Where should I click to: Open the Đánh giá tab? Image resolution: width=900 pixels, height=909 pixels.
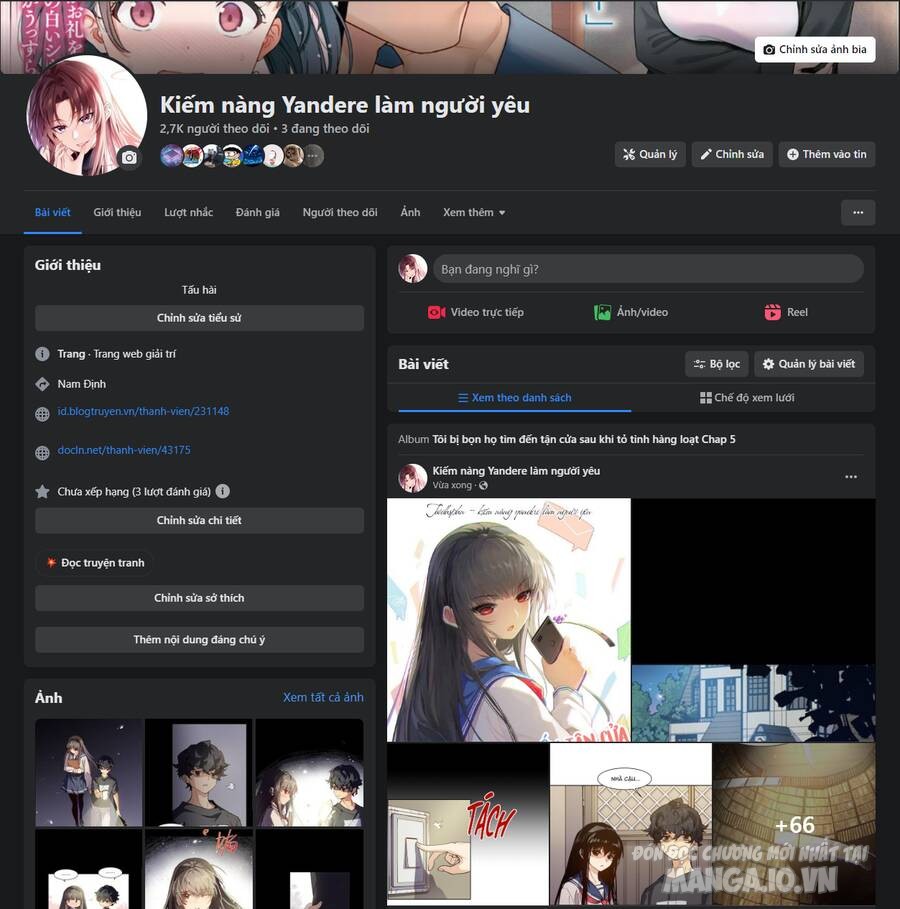click(258, 212)
